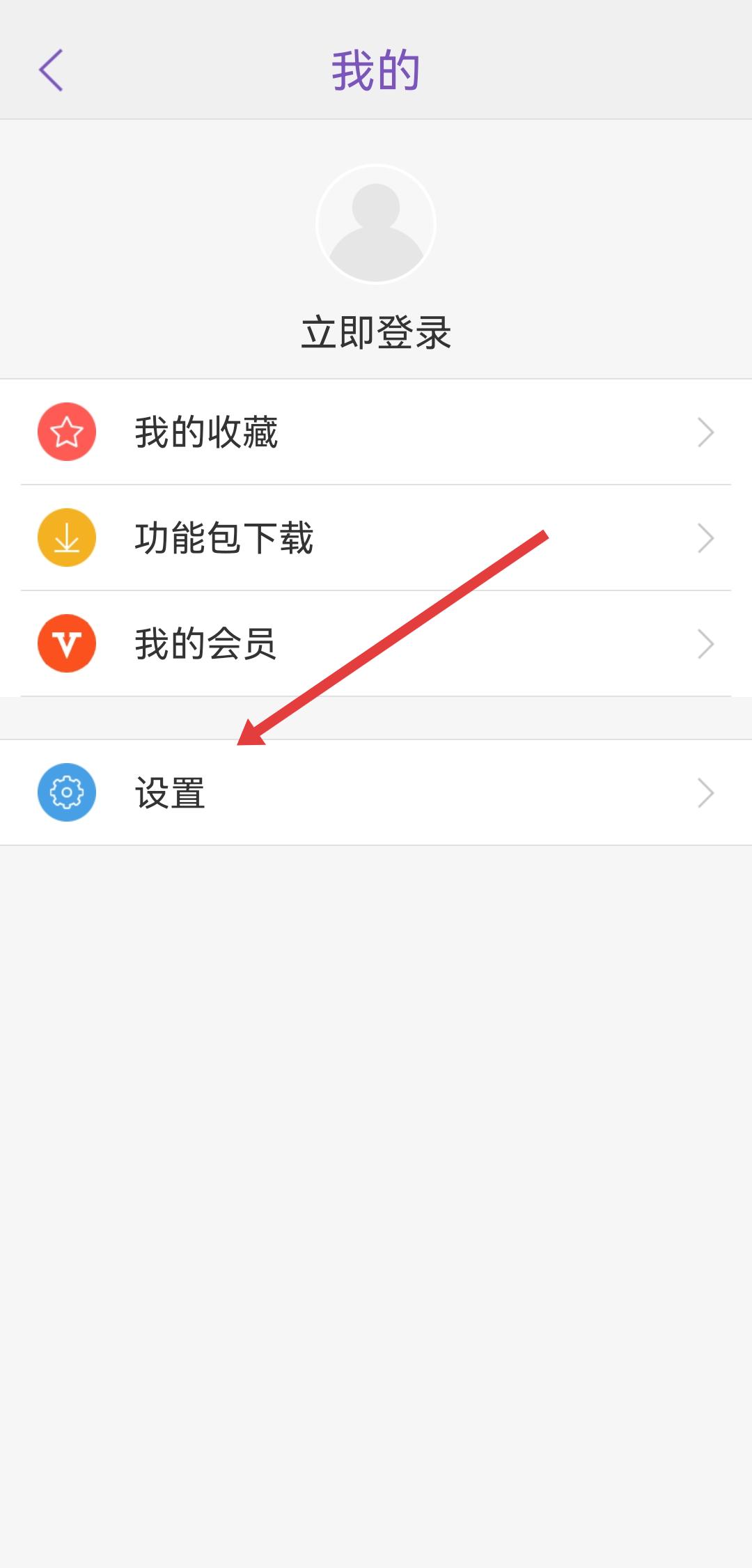Tap 立即登录 to sign in

pos(376,332)
